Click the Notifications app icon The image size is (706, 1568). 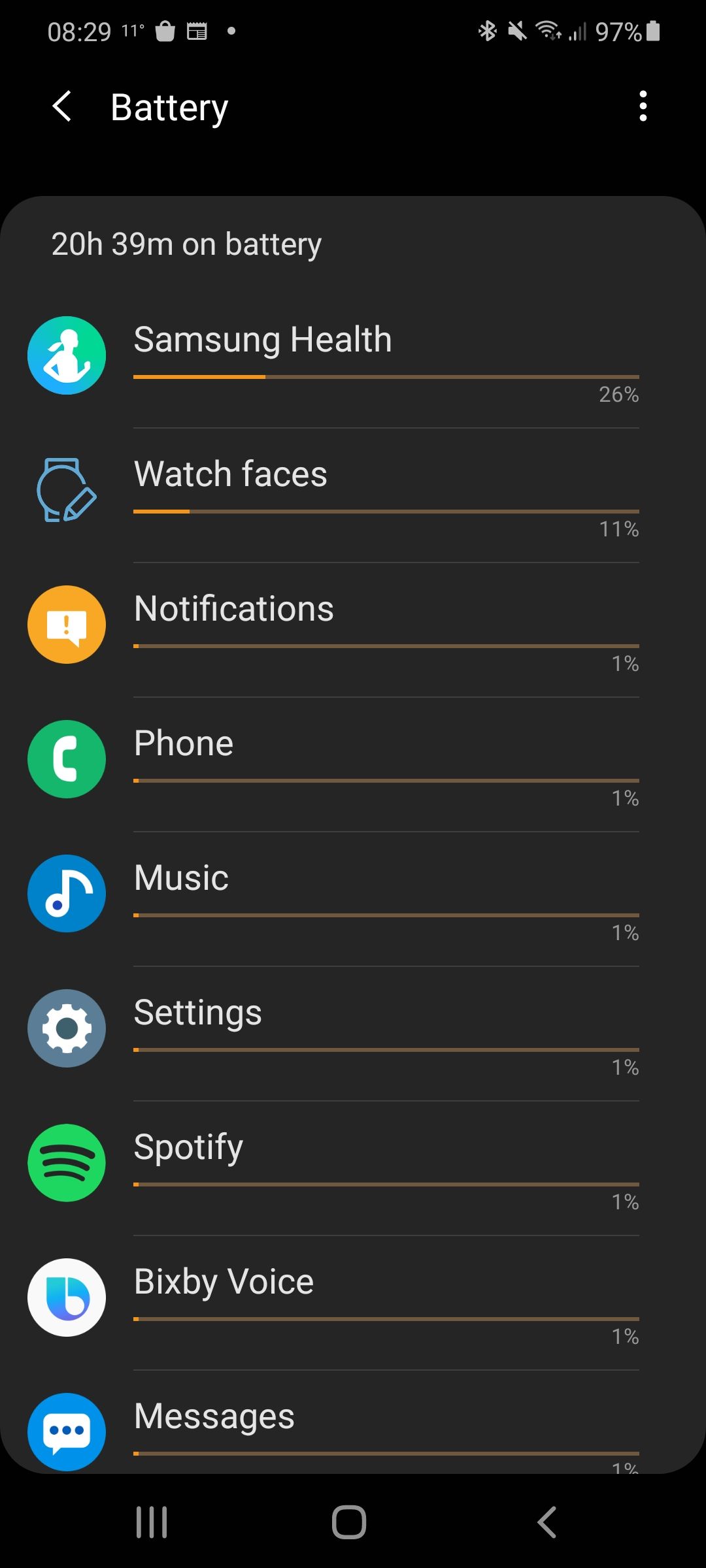[66, 624]
